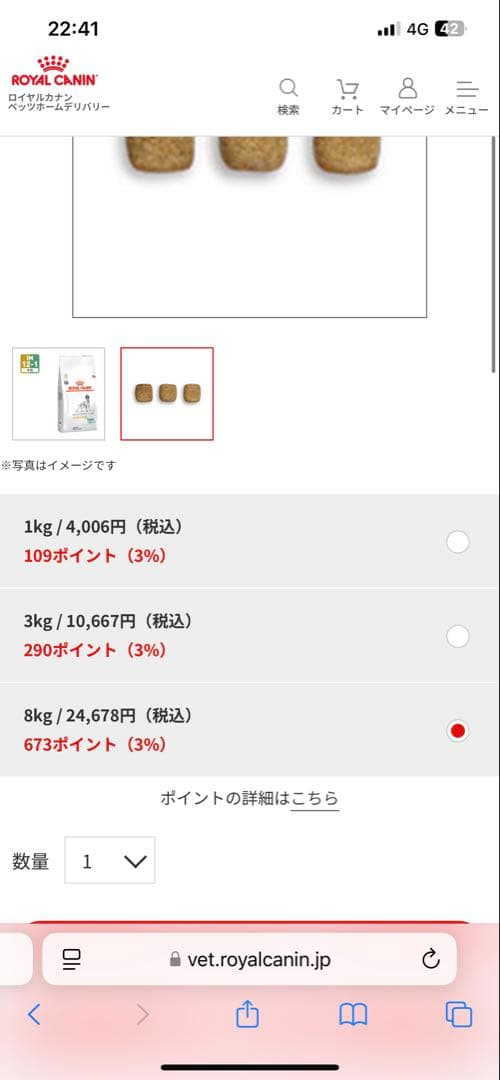Tap the Royal Canin logo to go home
Screen dimensions: 500x1080
[x=55, y=73]
